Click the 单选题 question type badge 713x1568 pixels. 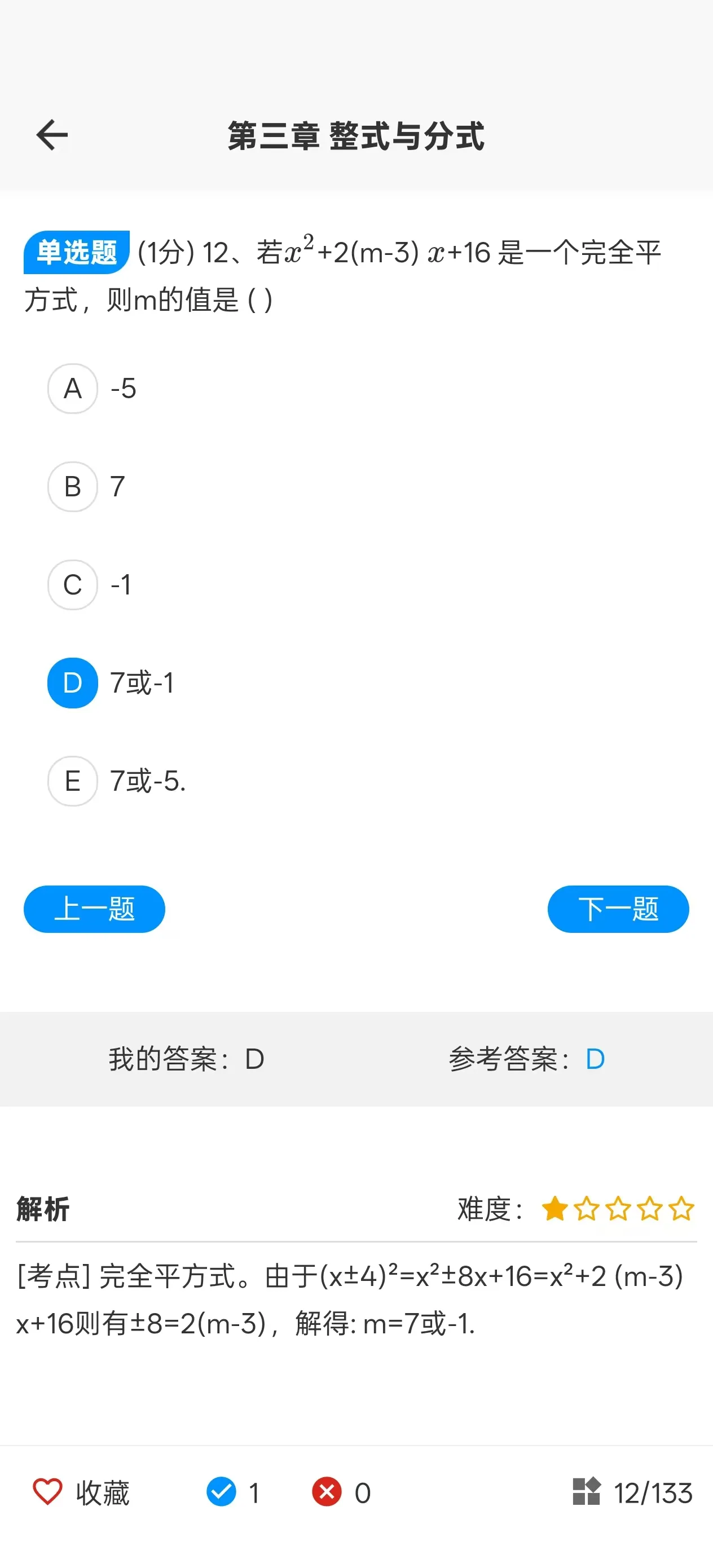point(76,254)
